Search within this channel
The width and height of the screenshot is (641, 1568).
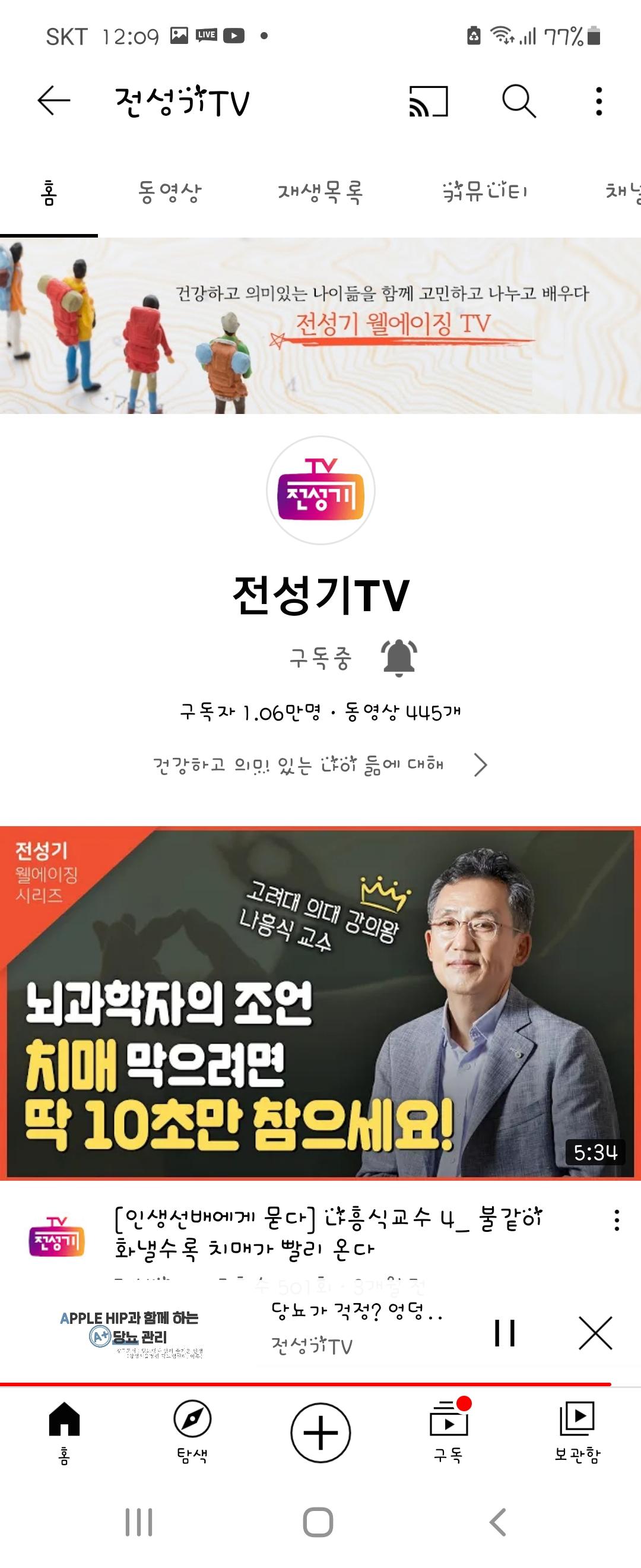point(519,100)
